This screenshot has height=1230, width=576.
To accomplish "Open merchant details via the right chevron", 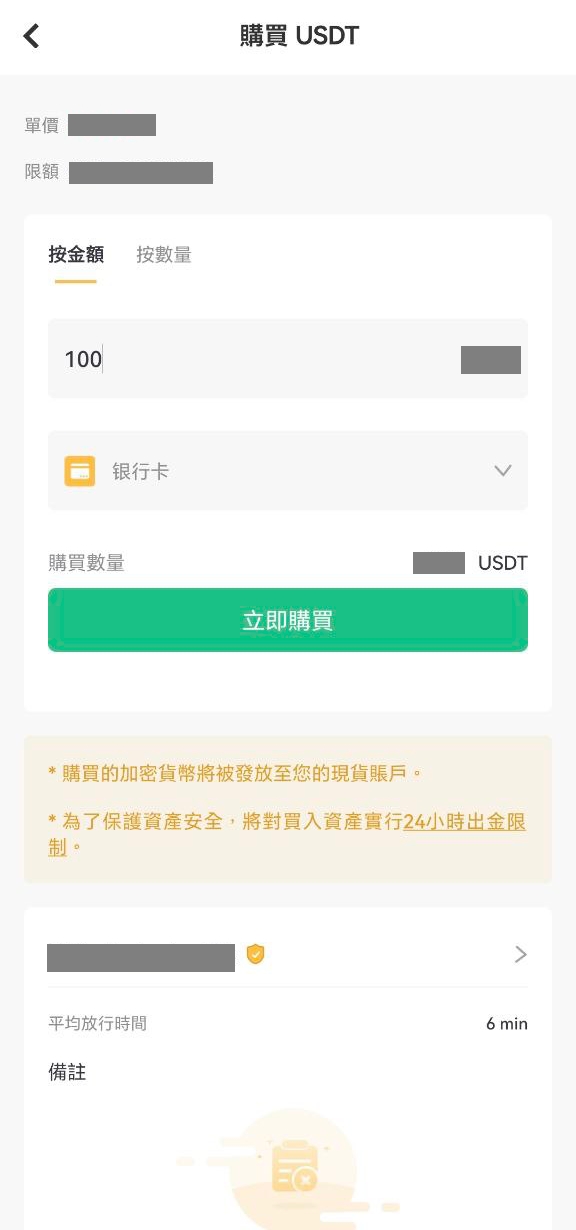I will tap(520, 955).
